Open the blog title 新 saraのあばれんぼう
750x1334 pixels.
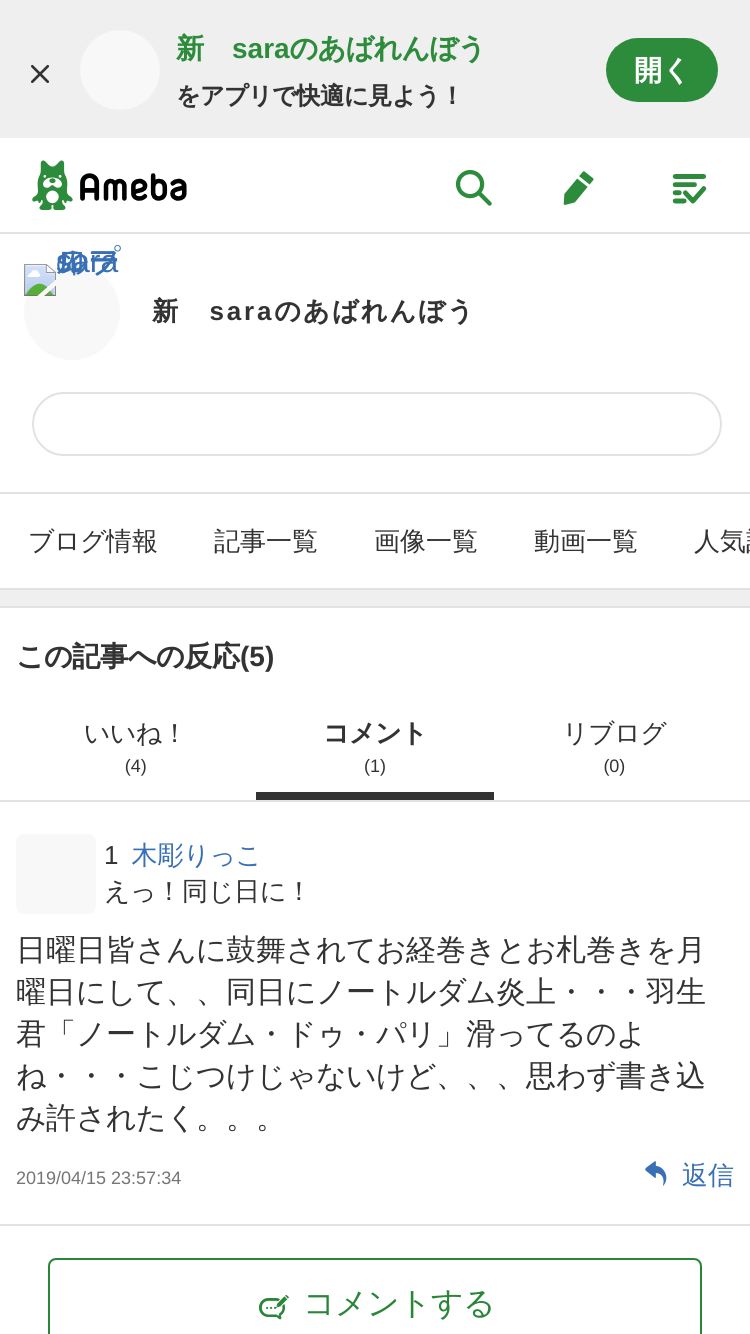[312, 311]
